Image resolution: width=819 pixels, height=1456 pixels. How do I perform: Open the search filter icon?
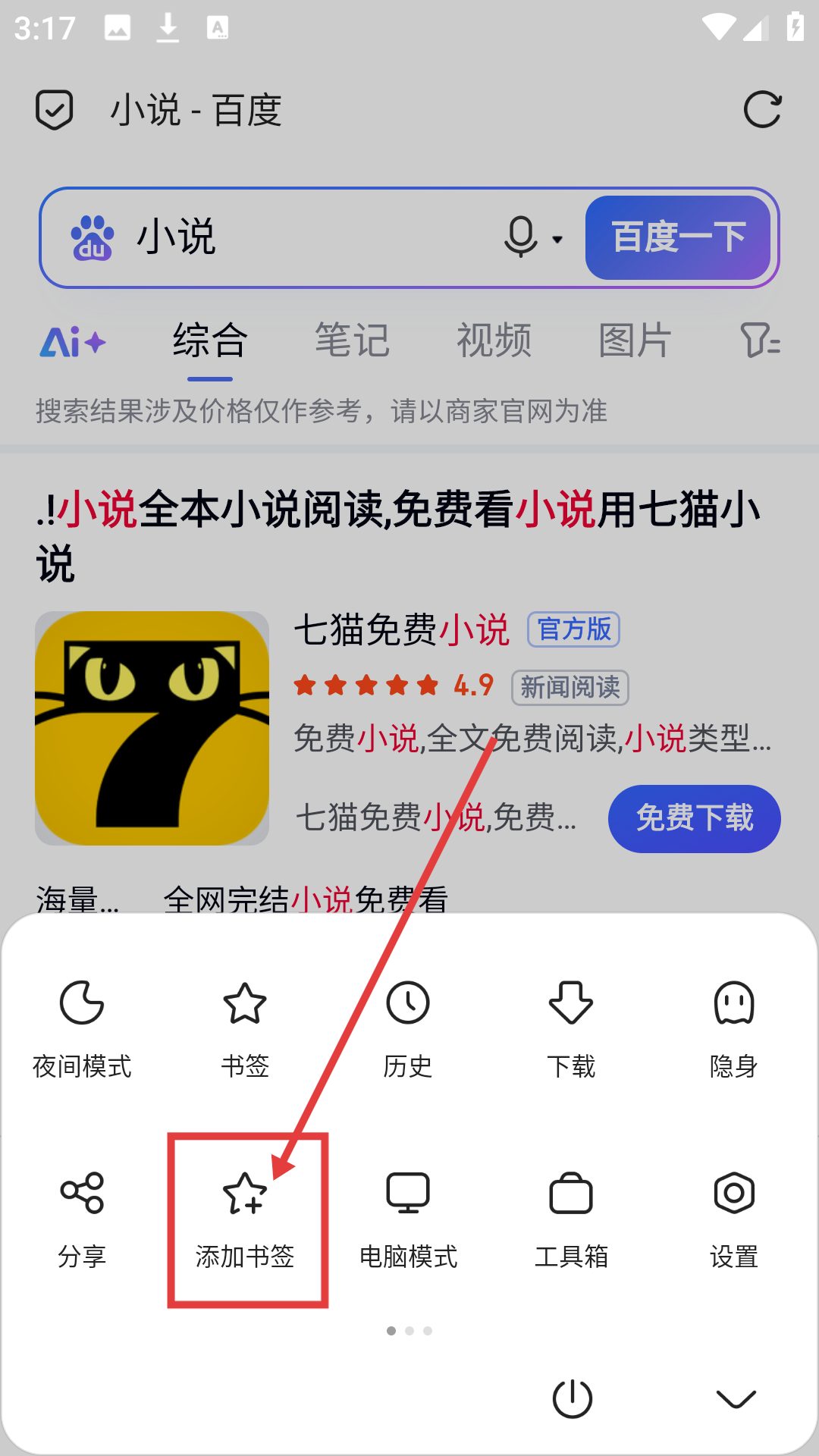tap(760, 340)
